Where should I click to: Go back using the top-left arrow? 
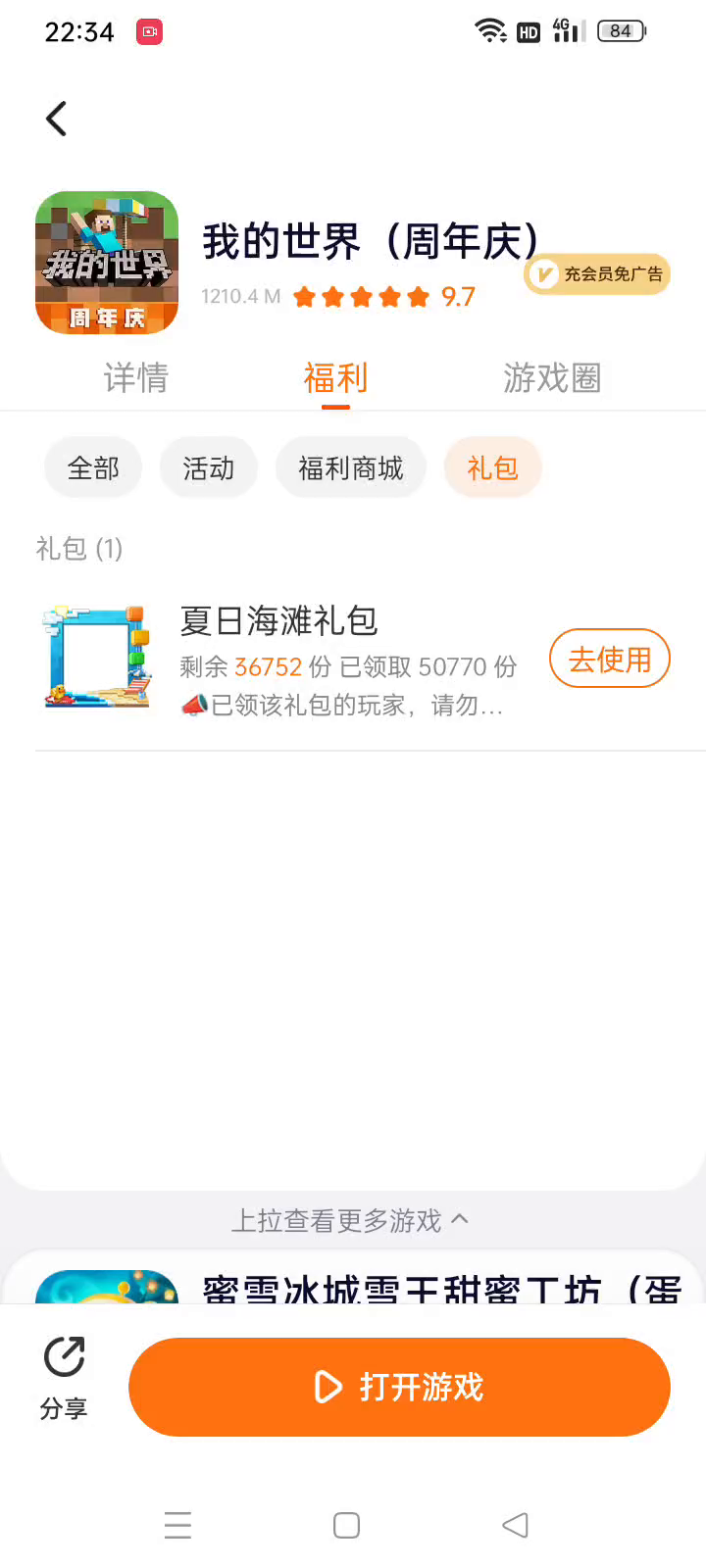pyautogui.click(x=57, y=119)
